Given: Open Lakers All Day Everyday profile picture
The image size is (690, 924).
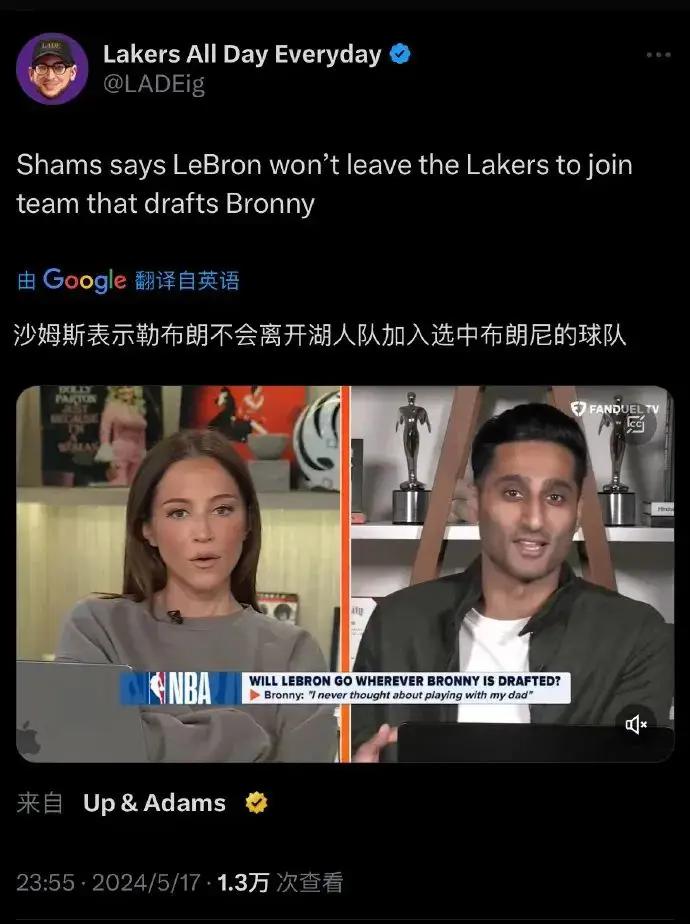Looking at the screenshot, I should tap(51, 68).
